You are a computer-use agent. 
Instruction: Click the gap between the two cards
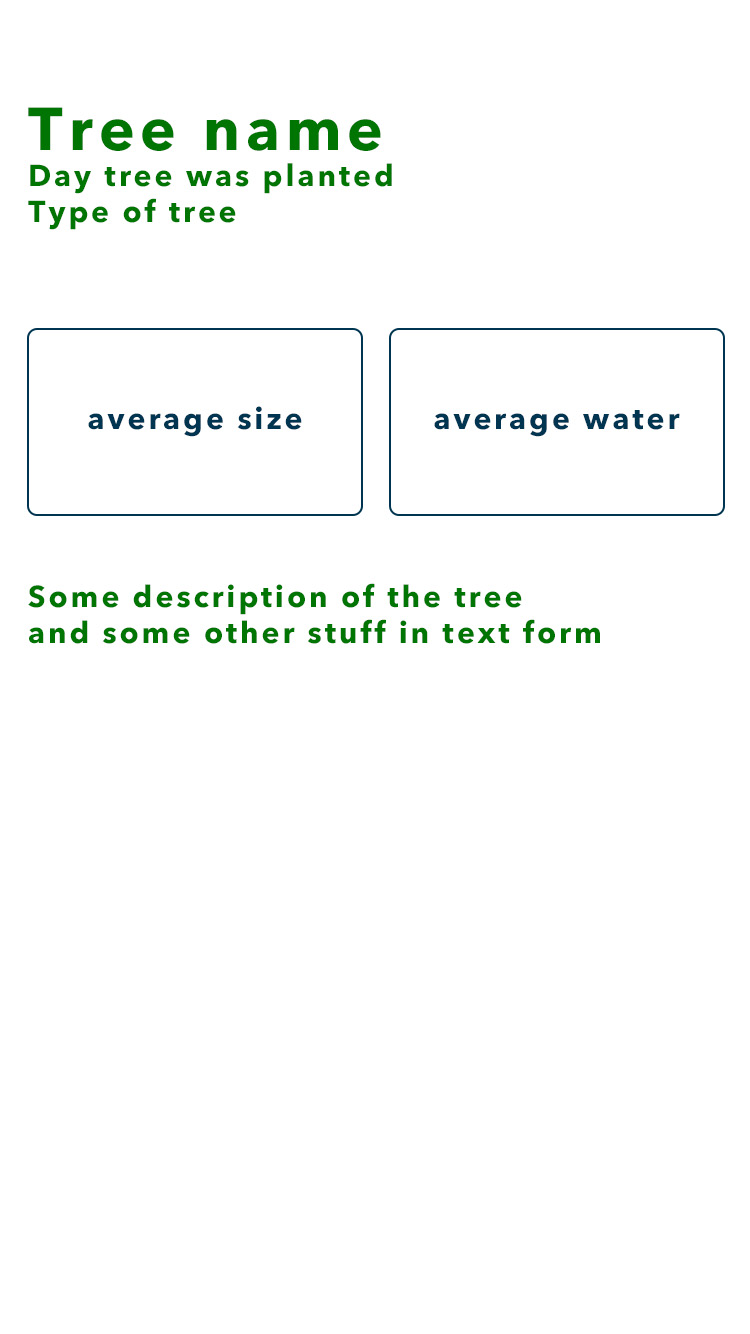[x=376, y=421]
